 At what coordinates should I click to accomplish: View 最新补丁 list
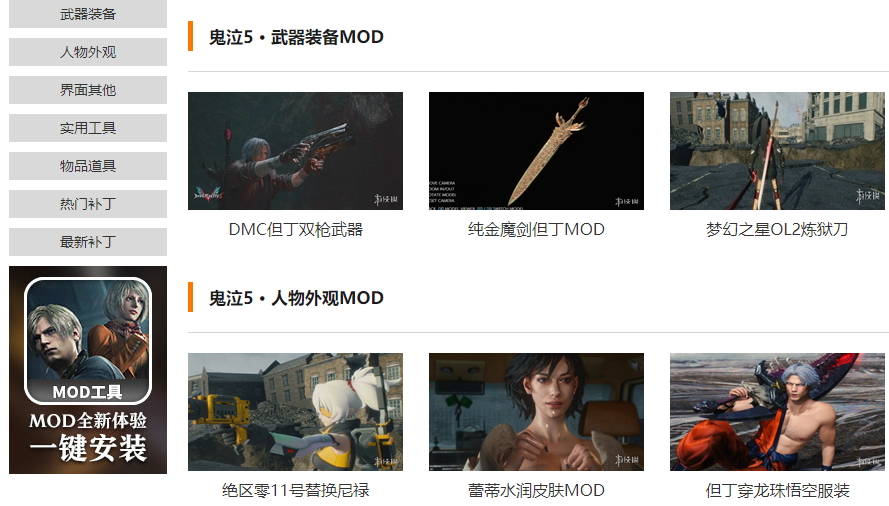pyautogui.click(x=88, y=242)
